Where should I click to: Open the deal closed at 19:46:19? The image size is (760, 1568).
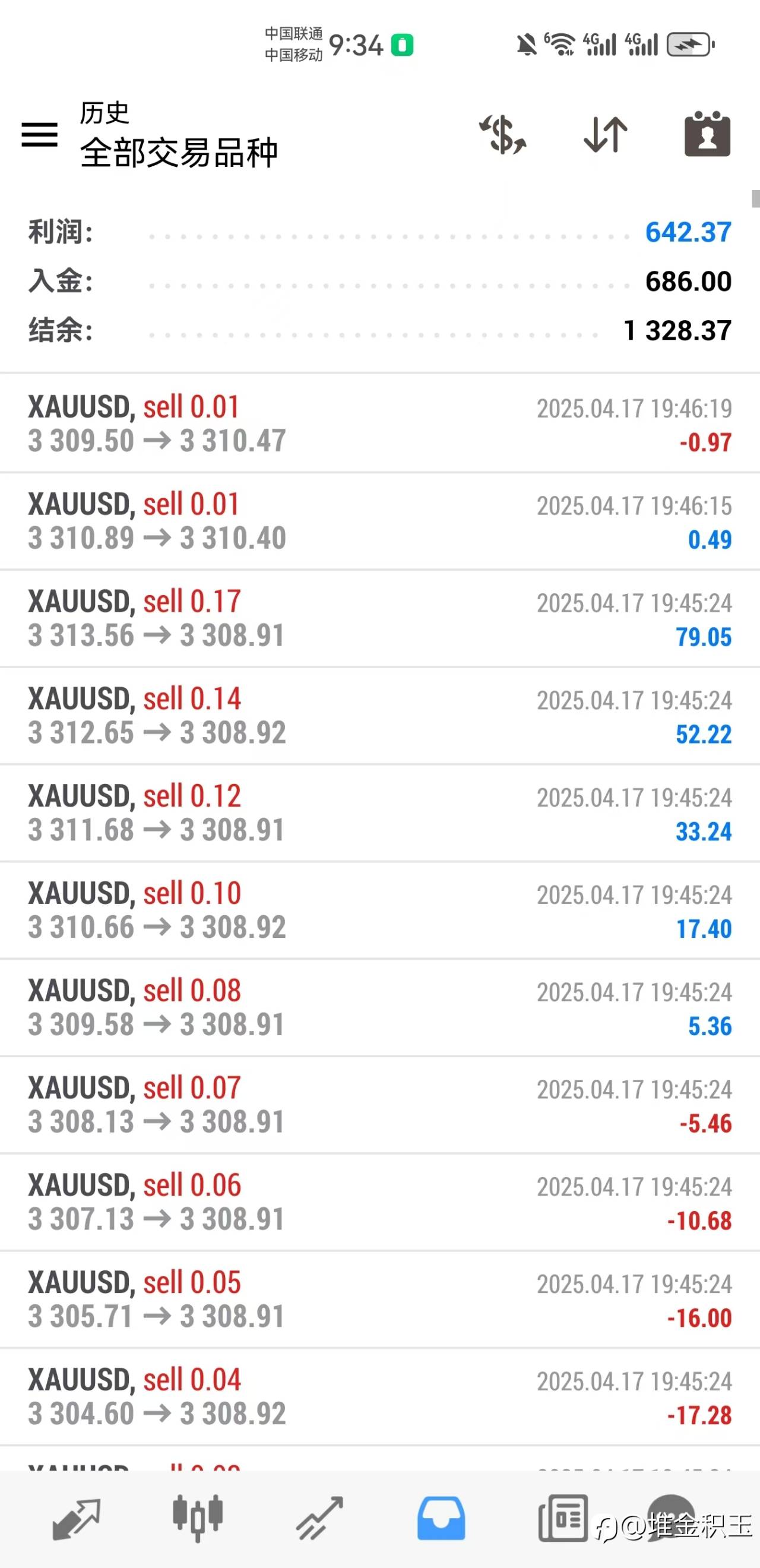(x=379, y=423)
